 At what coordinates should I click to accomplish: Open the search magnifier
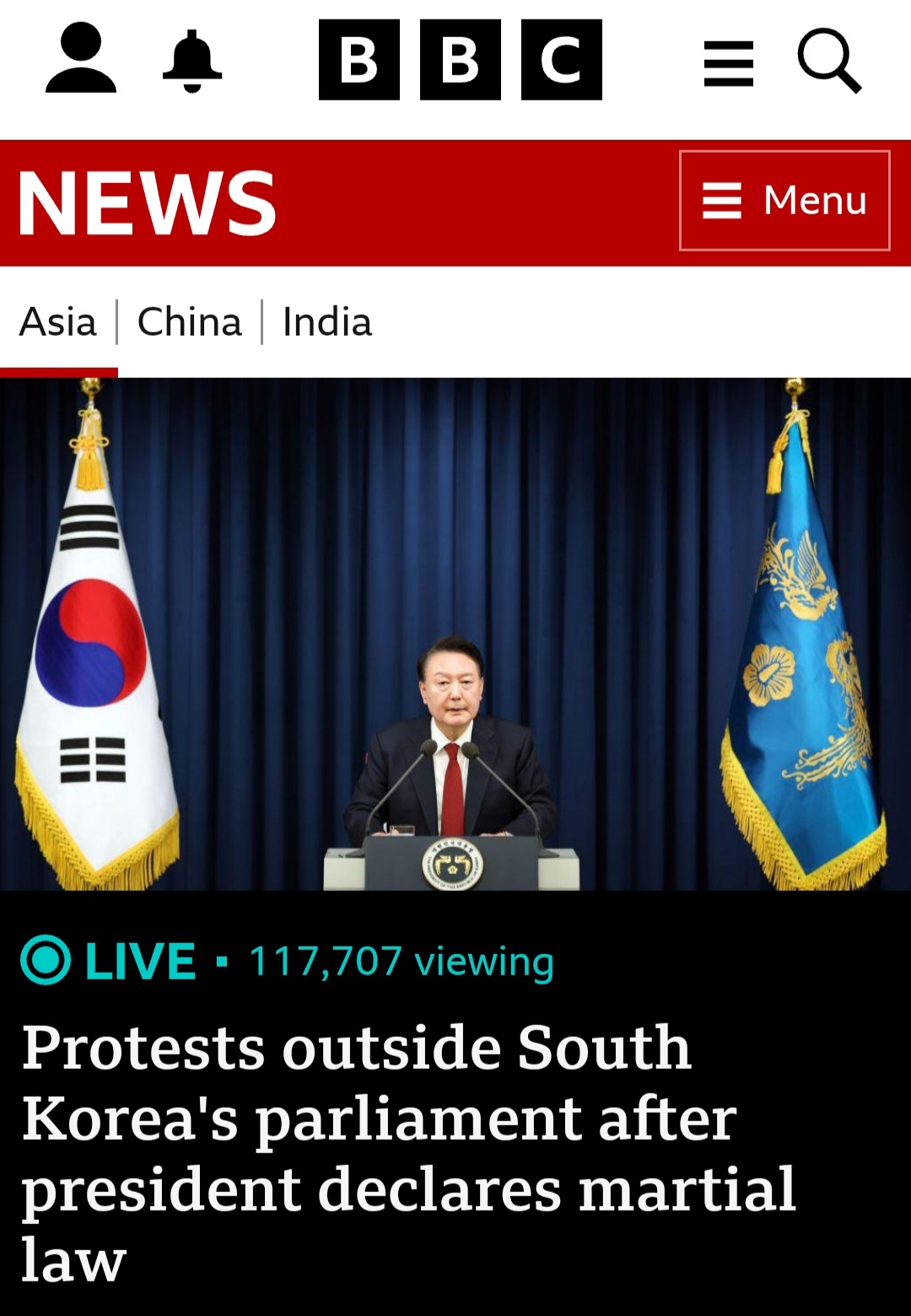pyautogui.click(x=829, y=61)
